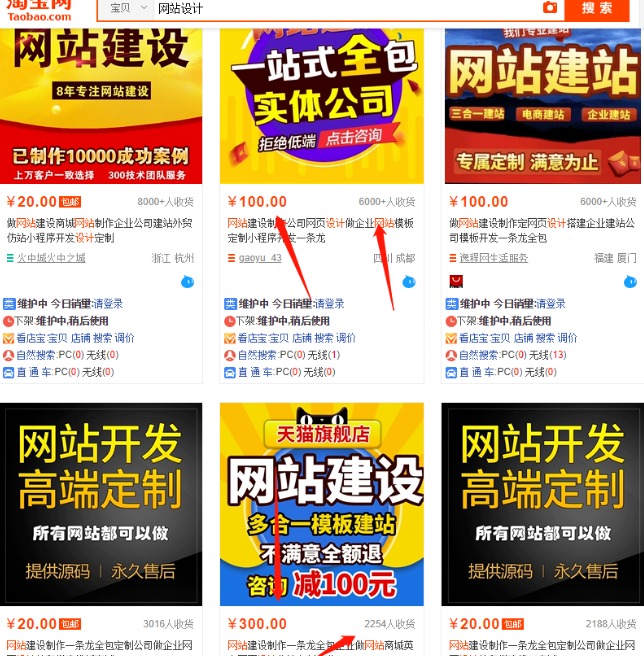
Task: Tap the orange 搜索 search button
Action: point(597,8)
